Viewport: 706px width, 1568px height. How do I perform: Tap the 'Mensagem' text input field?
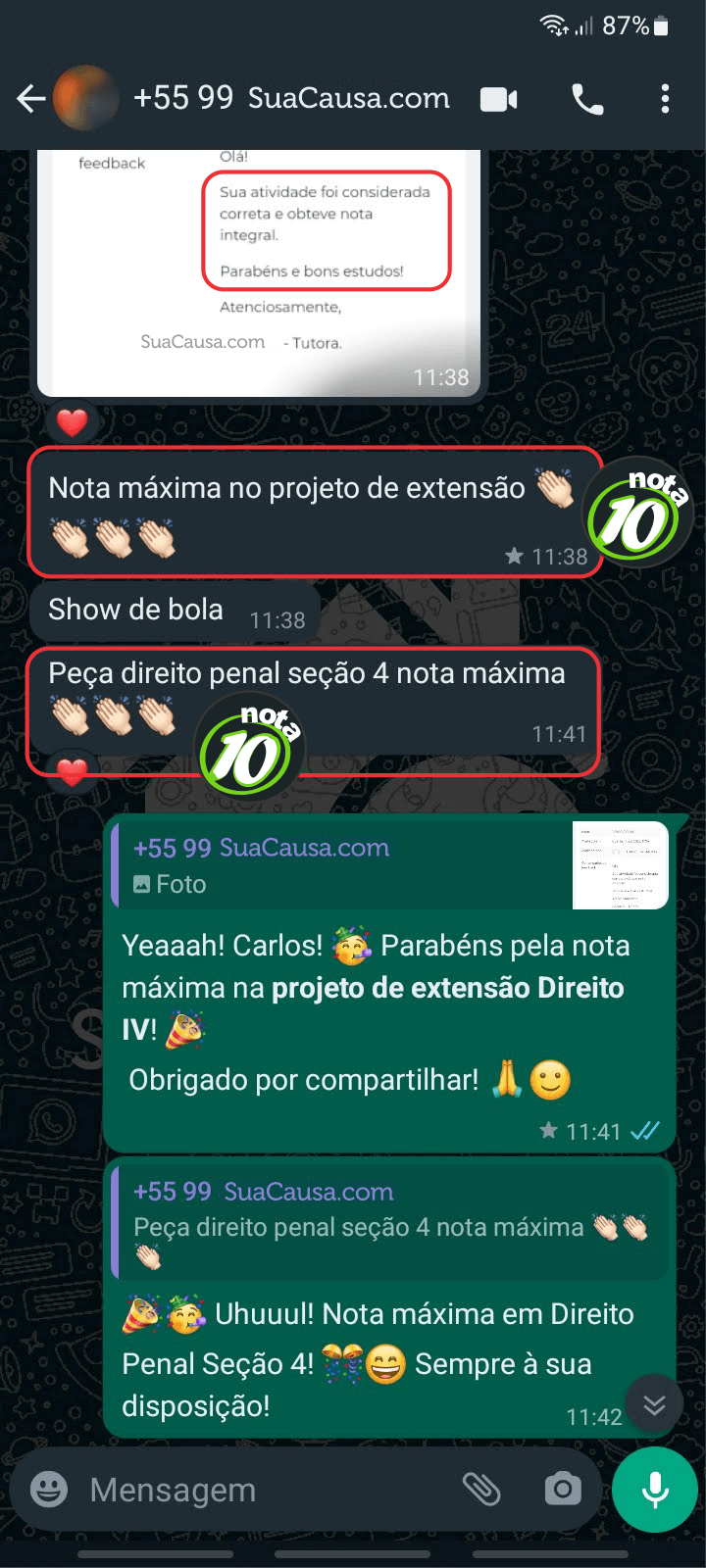[x=245, y=1489]
